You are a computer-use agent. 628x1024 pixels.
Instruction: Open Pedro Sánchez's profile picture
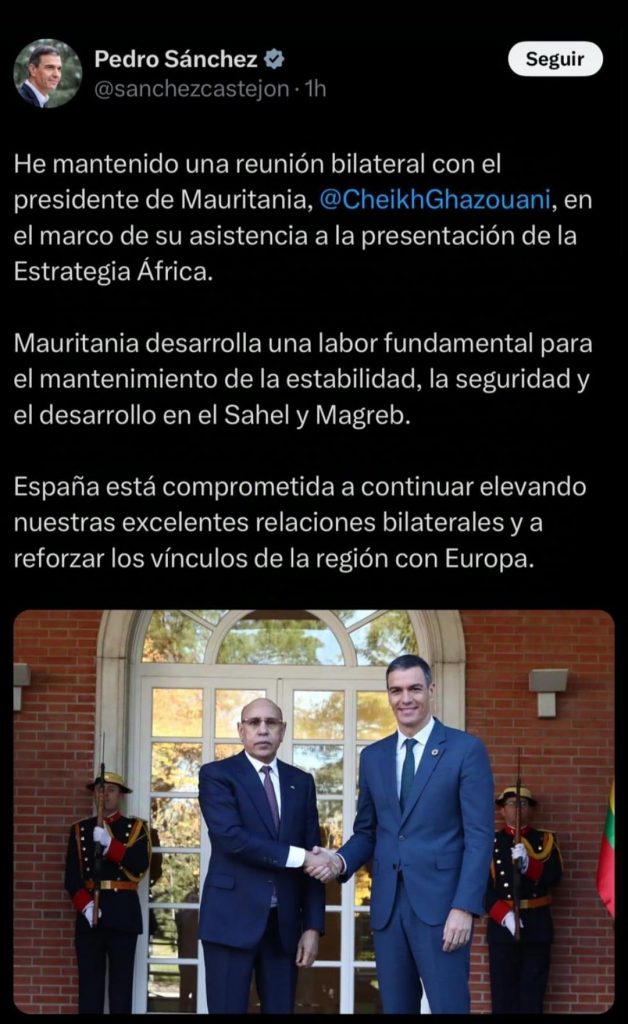[x=47, y=74]
